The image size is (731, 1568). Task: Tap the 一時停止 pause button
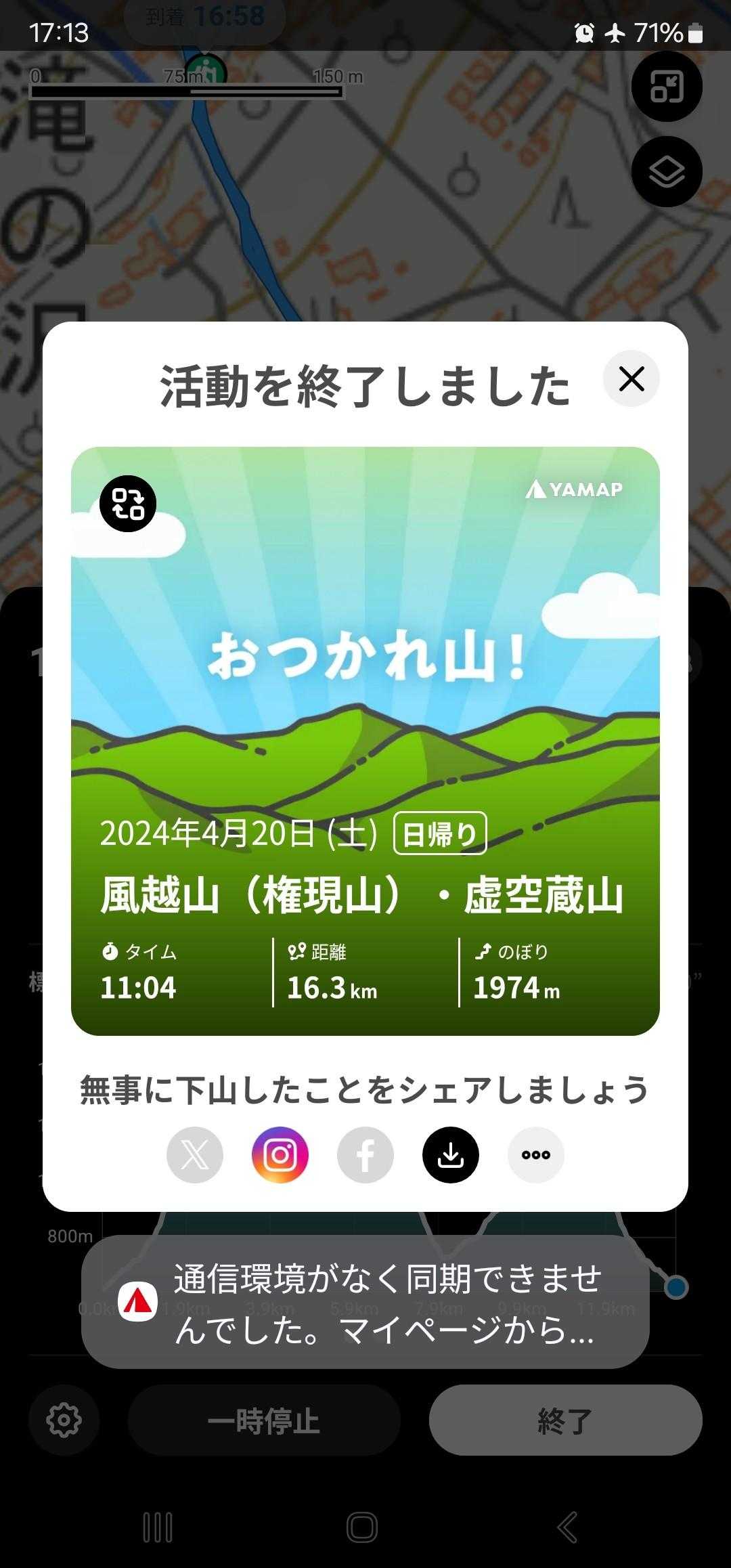pyautogui.click(x=264, y=1420)
